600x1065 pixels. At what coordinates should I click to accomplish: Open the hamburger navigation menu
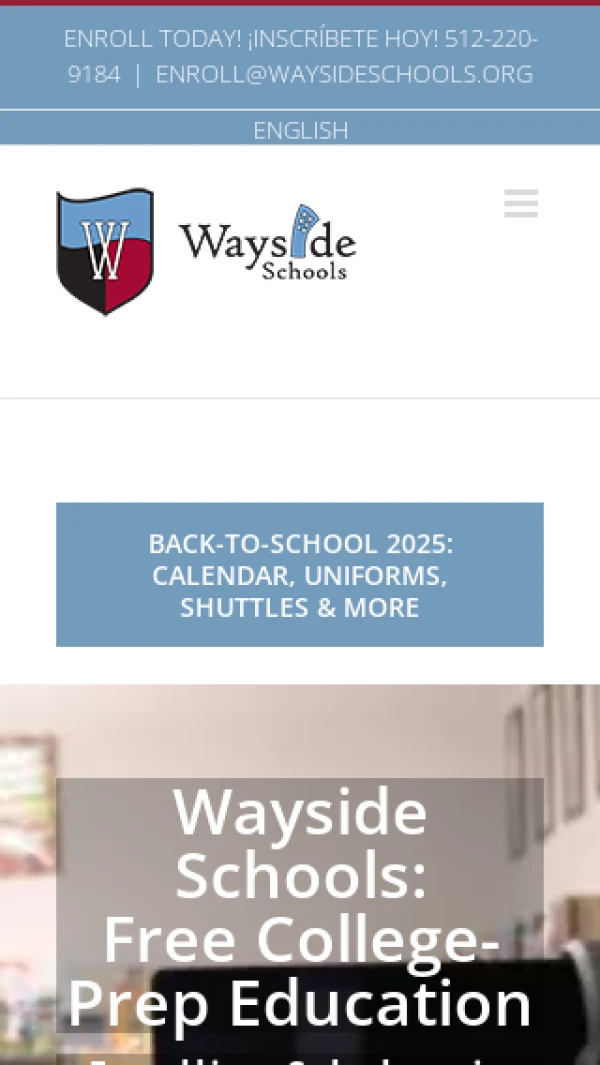521,203
